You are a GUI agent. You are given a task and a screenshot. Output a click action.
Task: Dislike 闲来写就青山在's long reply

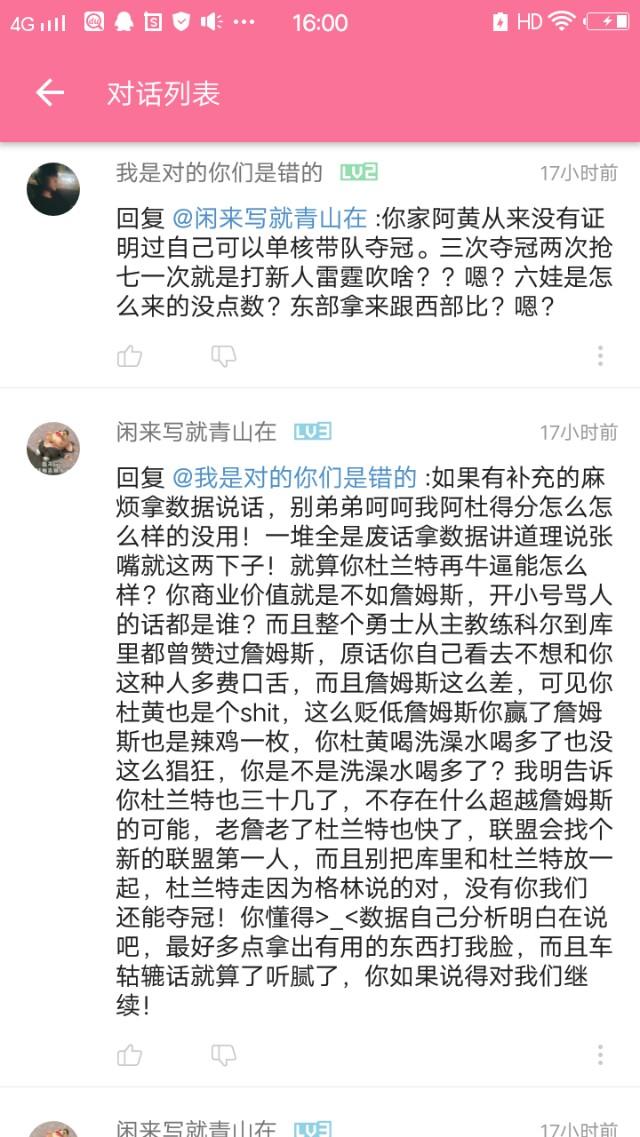click(x=223, y=1054)
